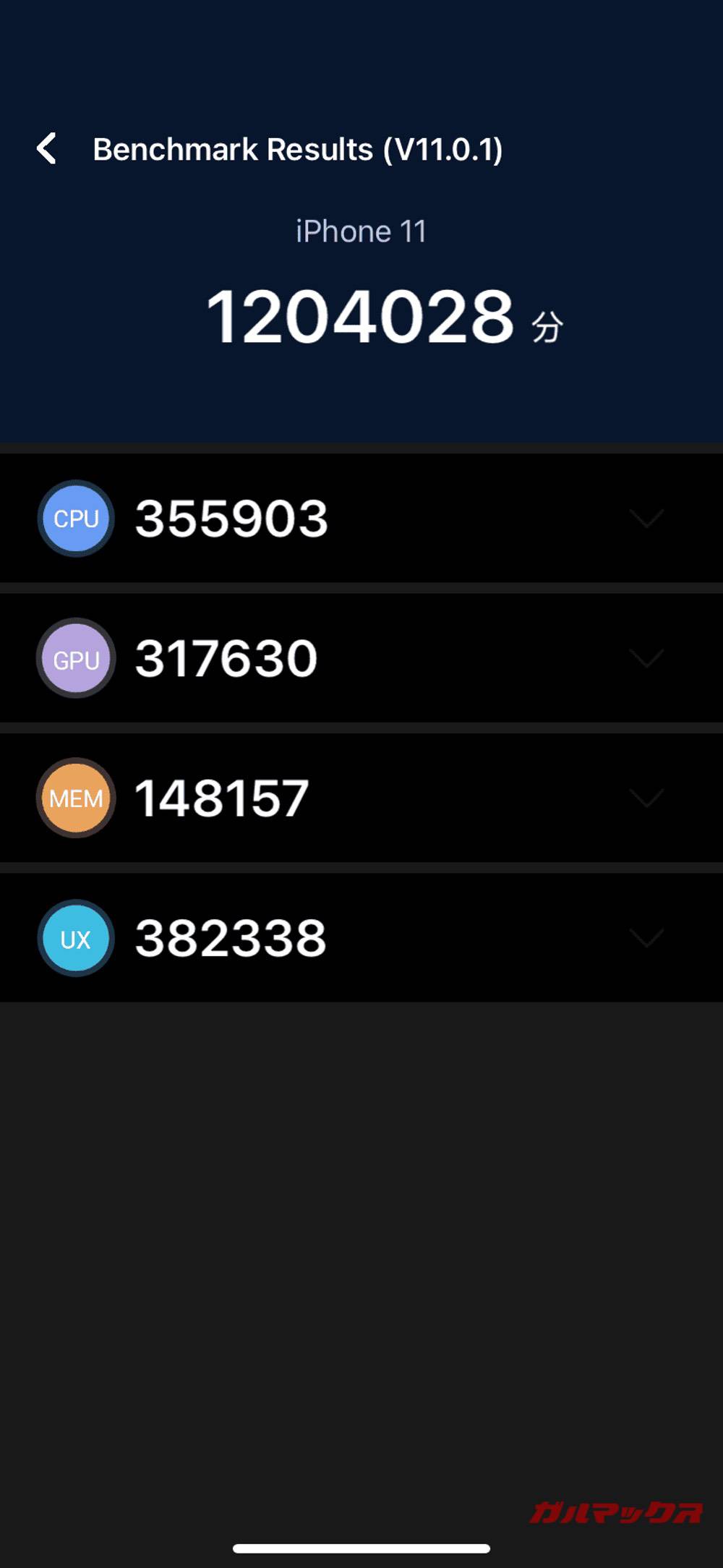Screen dimensions: 723x1568
Task: Tap the iPhone 11 device label
Action: tap(361, 231)
